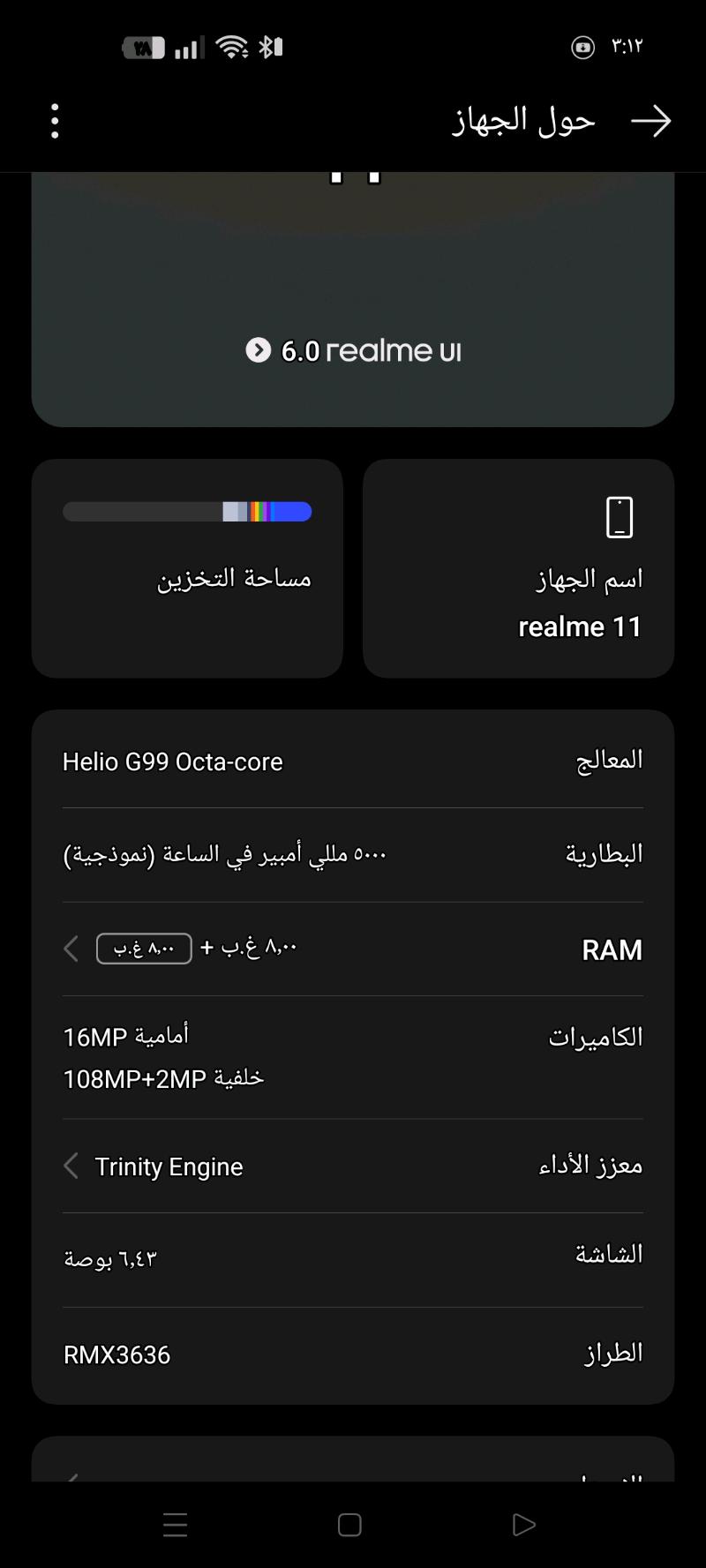Tap the system home button
Image resolution: width=706 pixels, height=1568 pixels.
(349, 1525)
